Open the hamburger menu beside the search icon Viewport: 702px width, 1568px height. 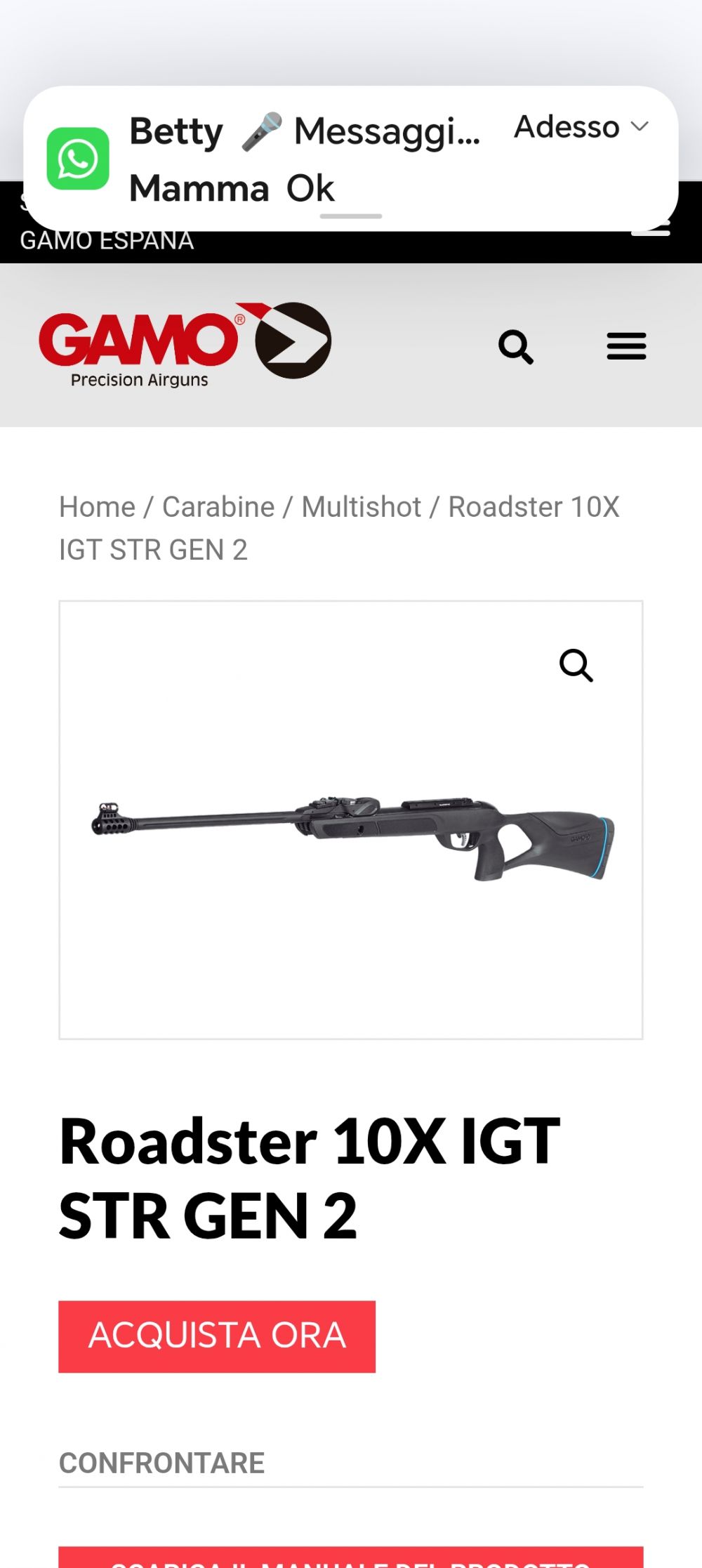point(626,347)
